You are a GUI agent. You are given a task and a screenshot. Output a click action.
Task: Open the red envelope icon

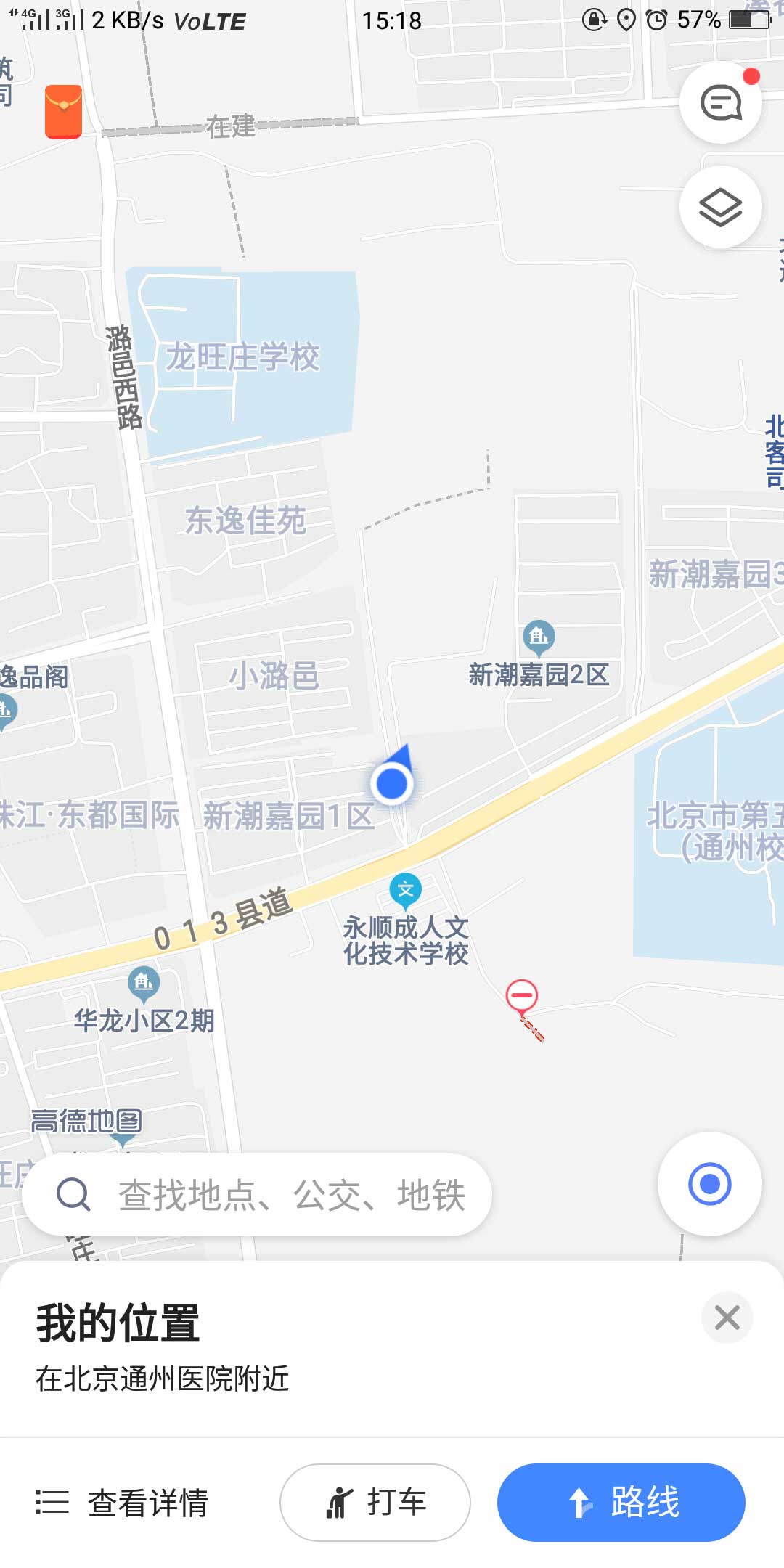[63, 112]
